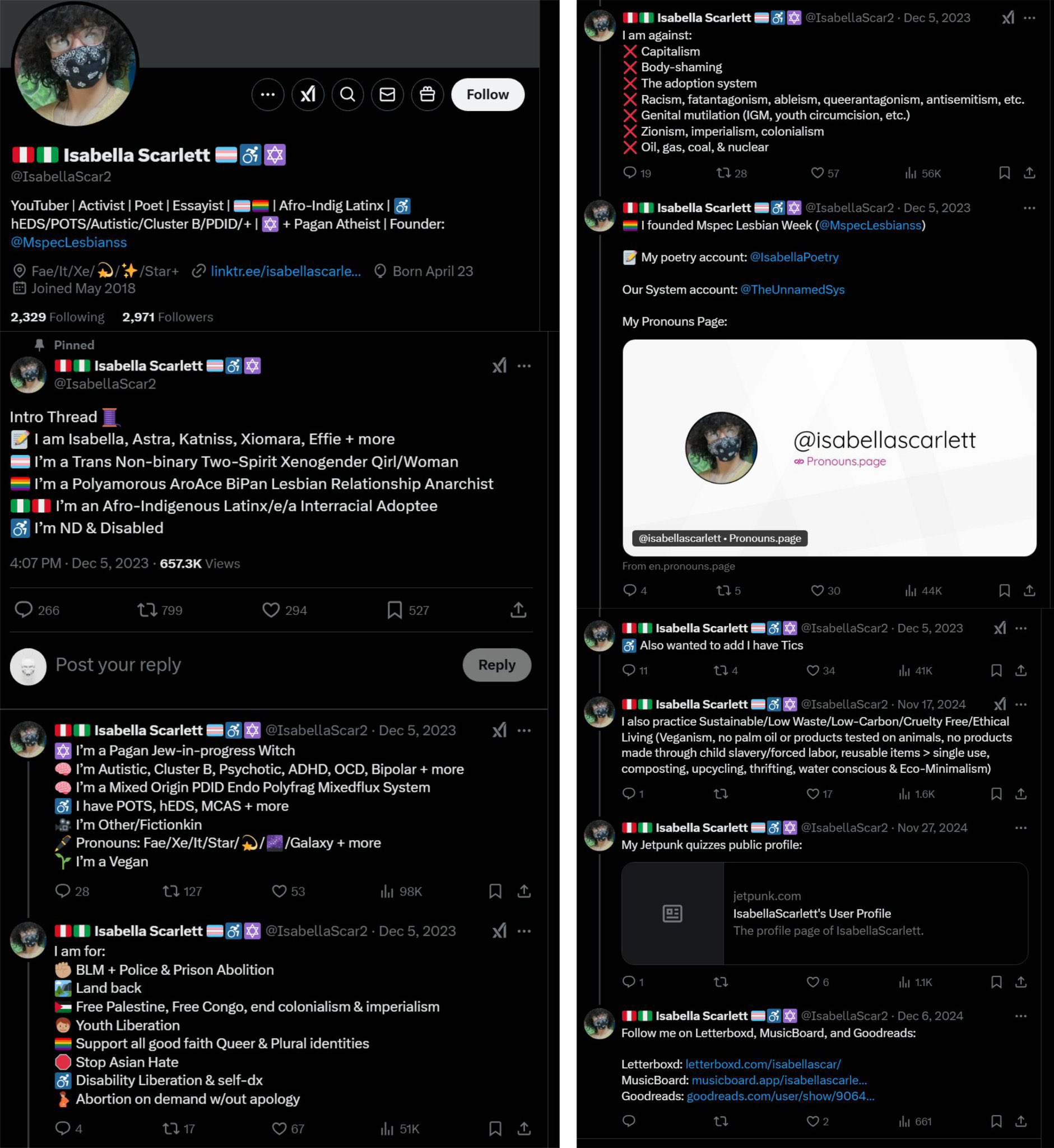Image resolution: width=1054 pixels, height=1148 pixels.
Task: Hit the Reply button
Action: 496,665
